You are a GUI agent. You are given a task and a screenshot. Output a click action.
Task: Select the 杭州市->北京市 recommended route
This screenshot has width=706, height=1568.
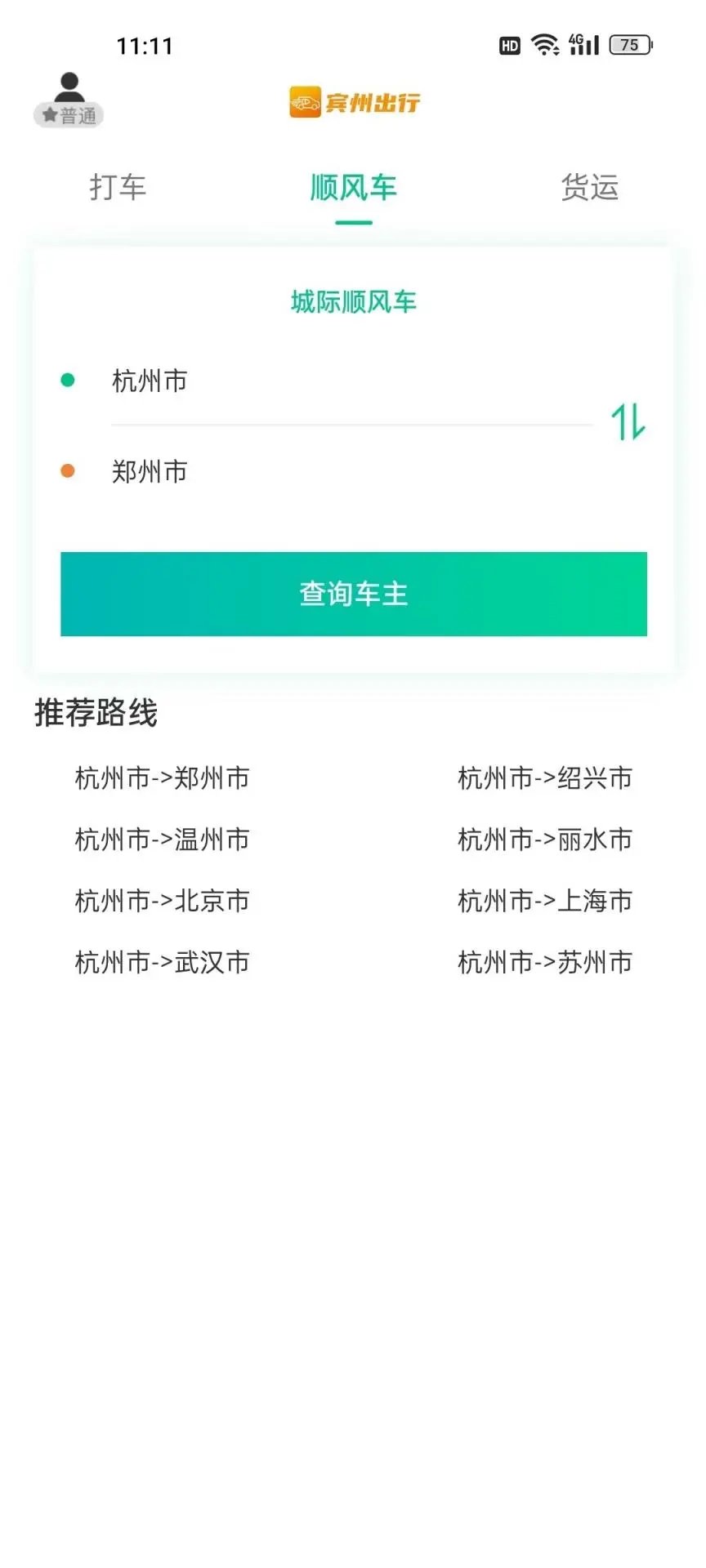(x=161, y=901)
